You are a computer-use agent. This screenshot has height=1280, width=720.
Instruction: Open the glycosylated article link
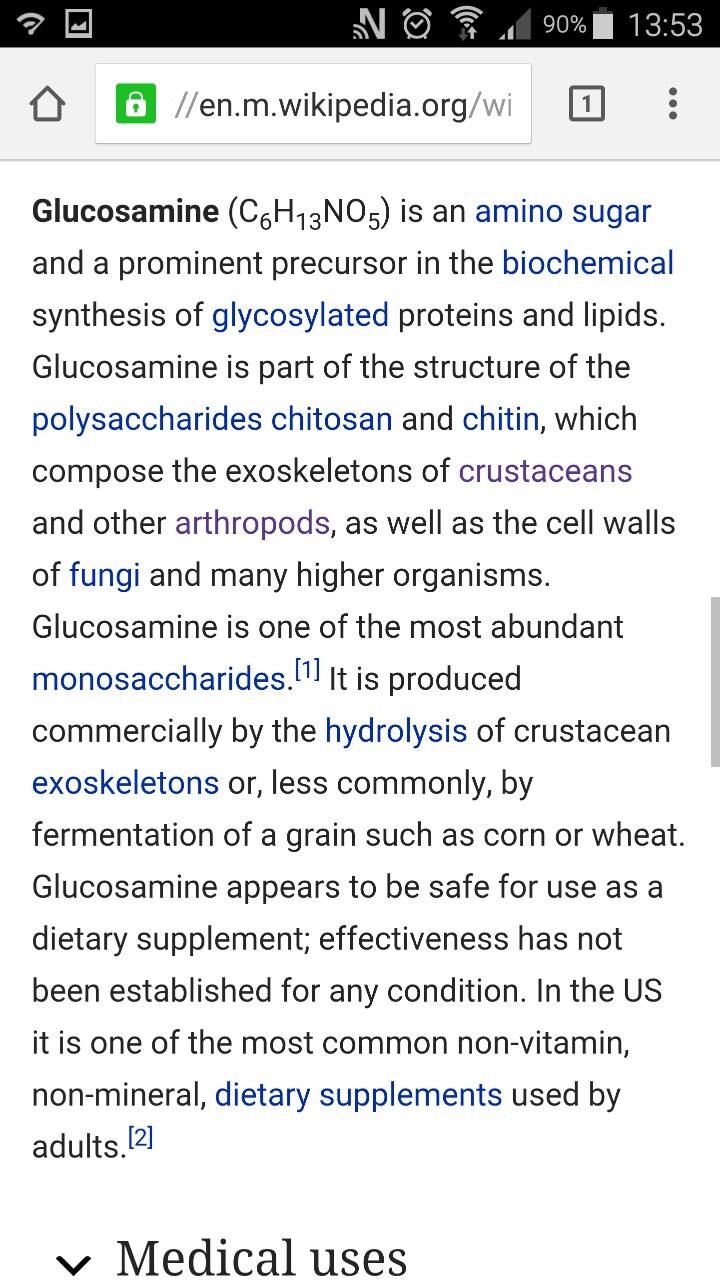click(x=300, y=316)
